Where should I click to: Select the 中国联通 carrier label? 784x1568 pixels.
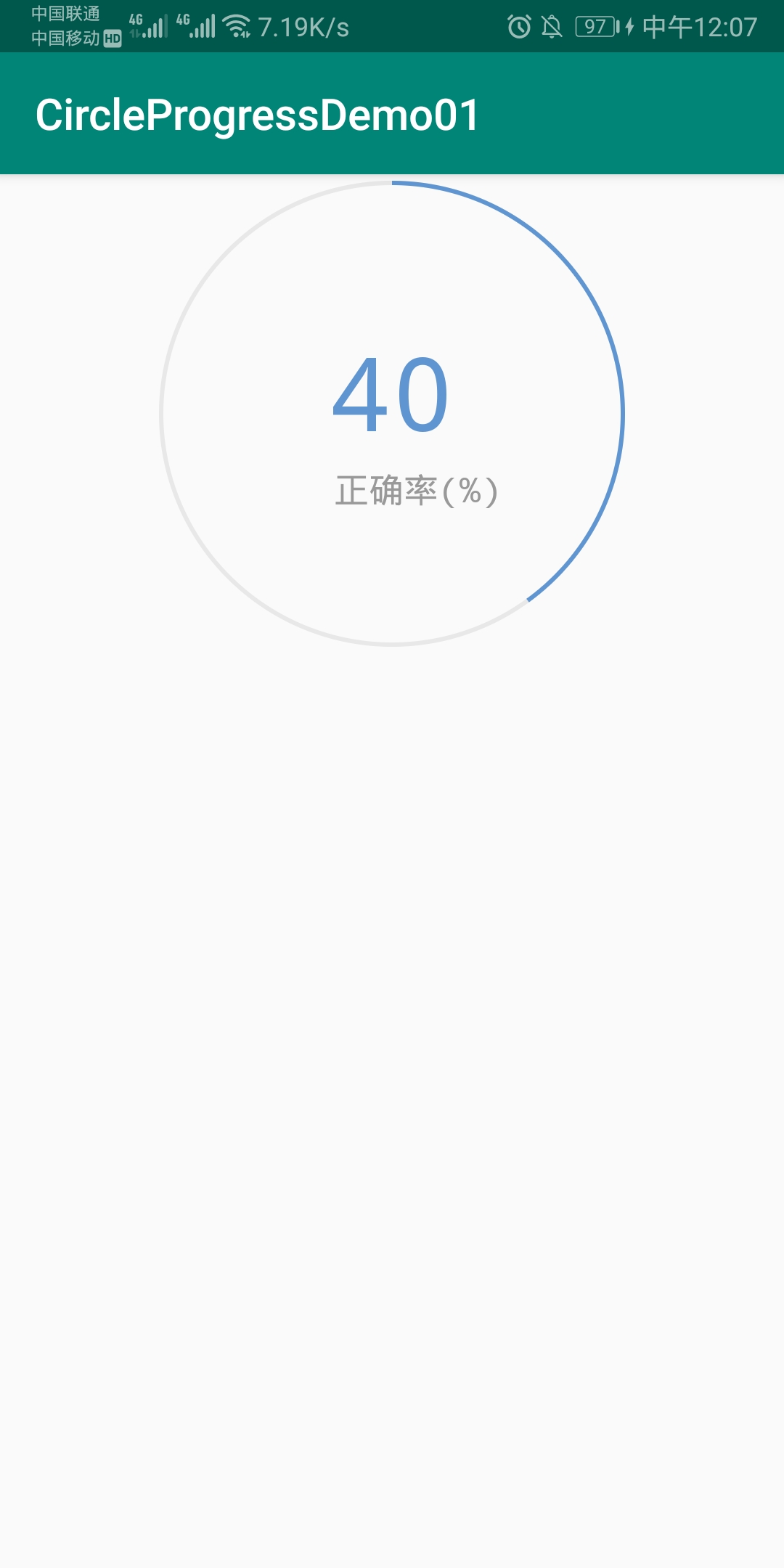(x=65, y=12)
